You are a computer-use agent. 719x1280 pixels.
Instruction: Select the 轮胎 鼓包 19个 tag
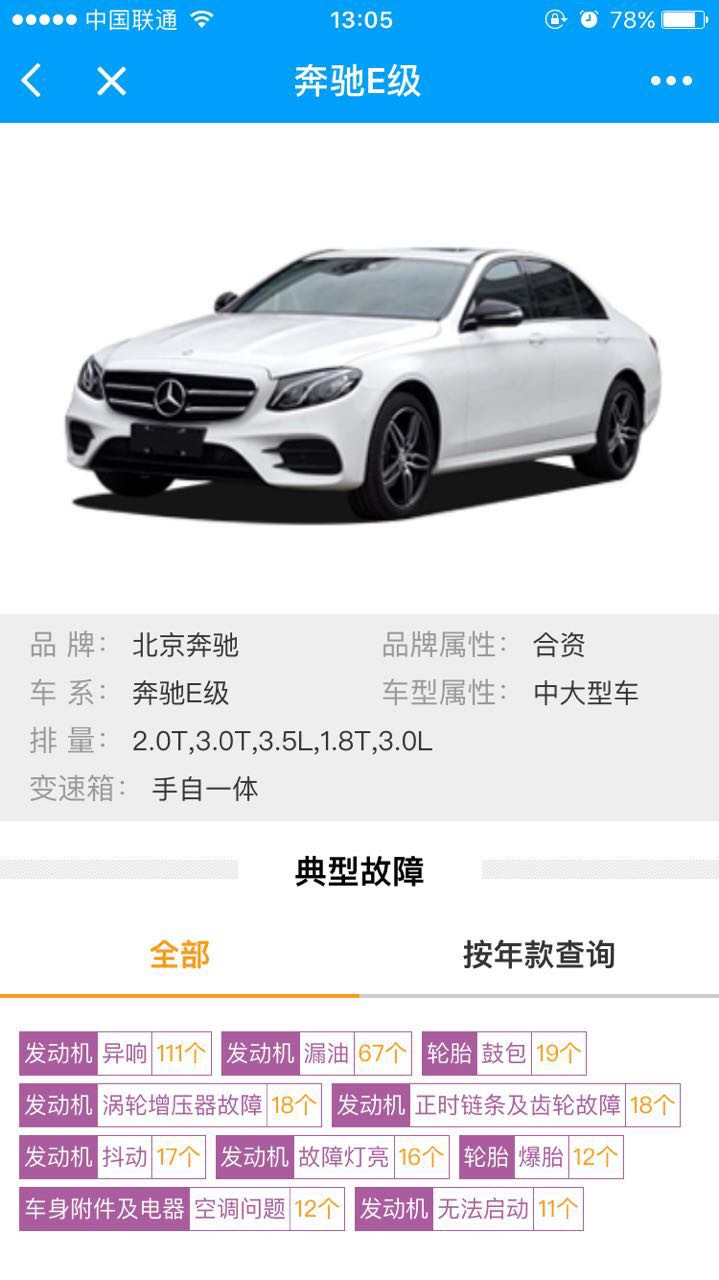(504, 1053)
